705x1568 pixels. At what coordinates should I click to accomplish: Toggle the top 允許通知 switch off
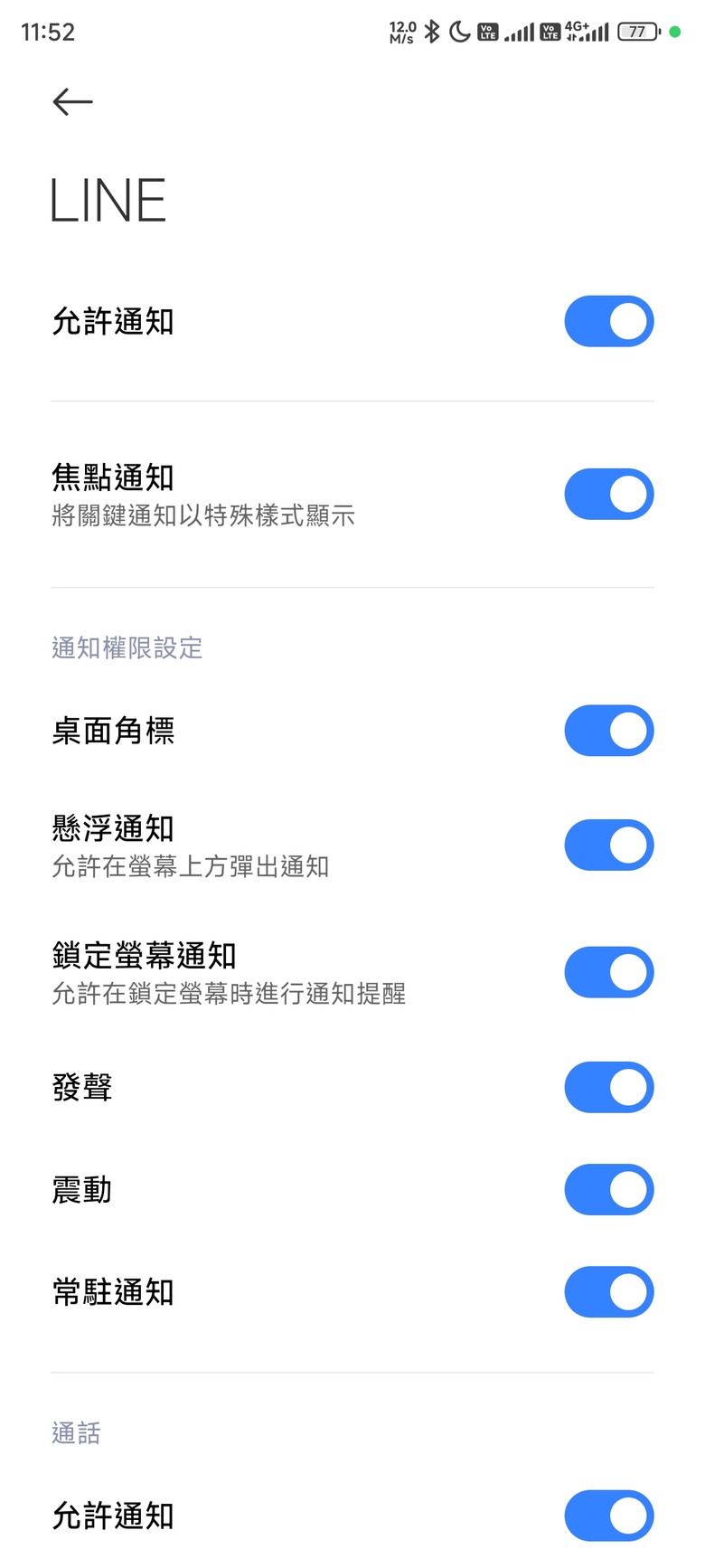click(x=609, y=321)
